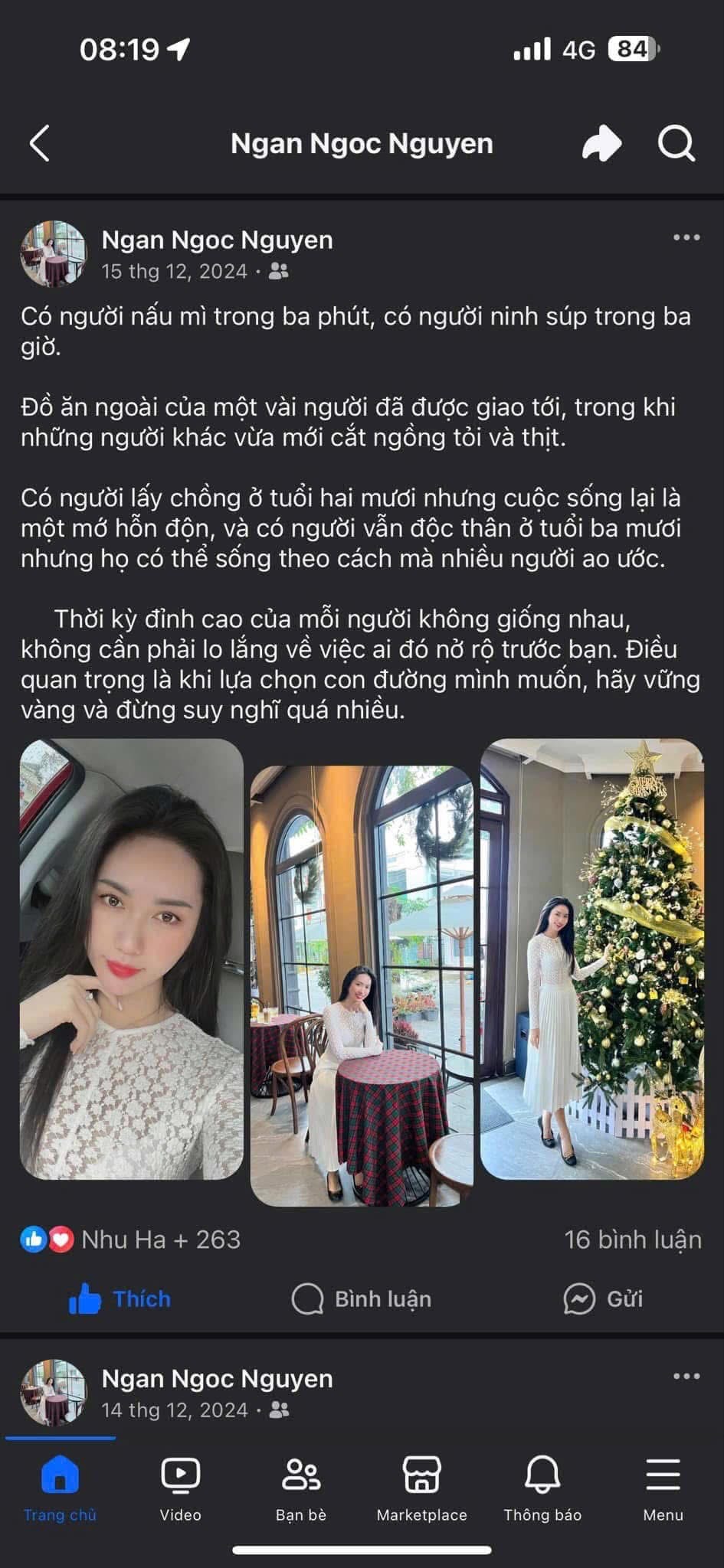View the 16 bình luận comments
The width and height of the screenshot is (724, 1568).
pos(632,1240)
